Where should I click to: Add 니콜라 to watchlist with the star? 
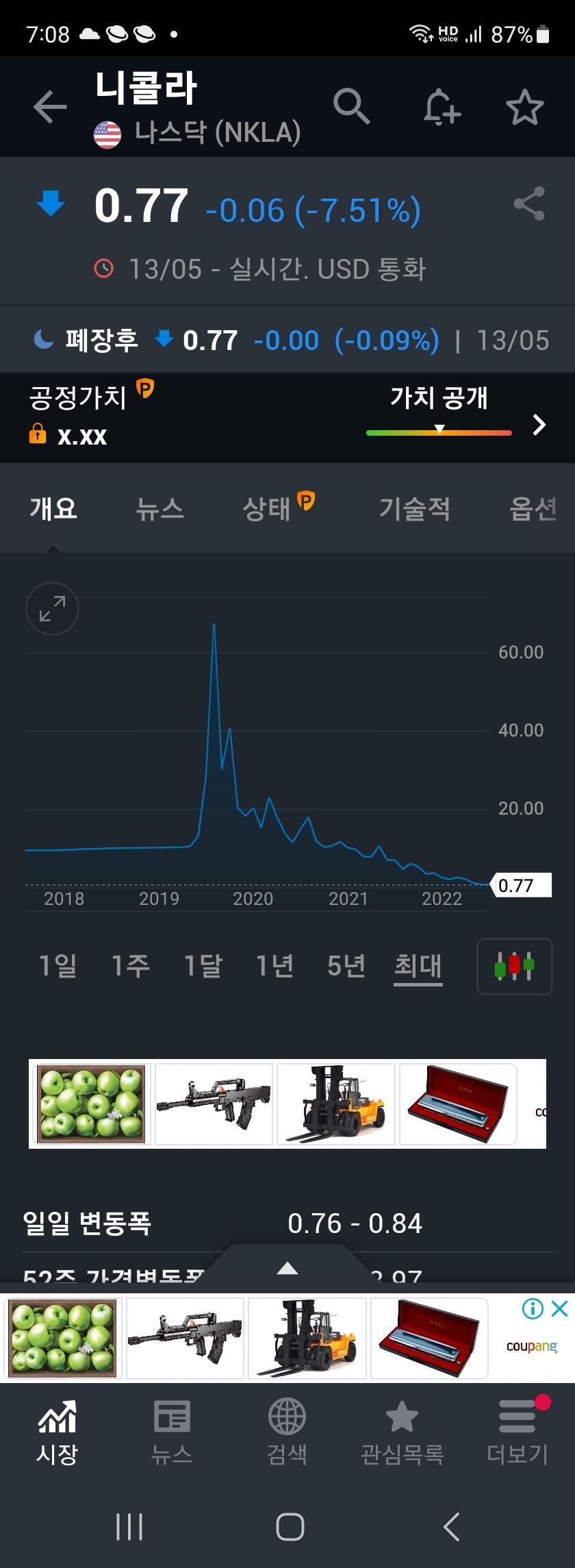pos(524,108)
